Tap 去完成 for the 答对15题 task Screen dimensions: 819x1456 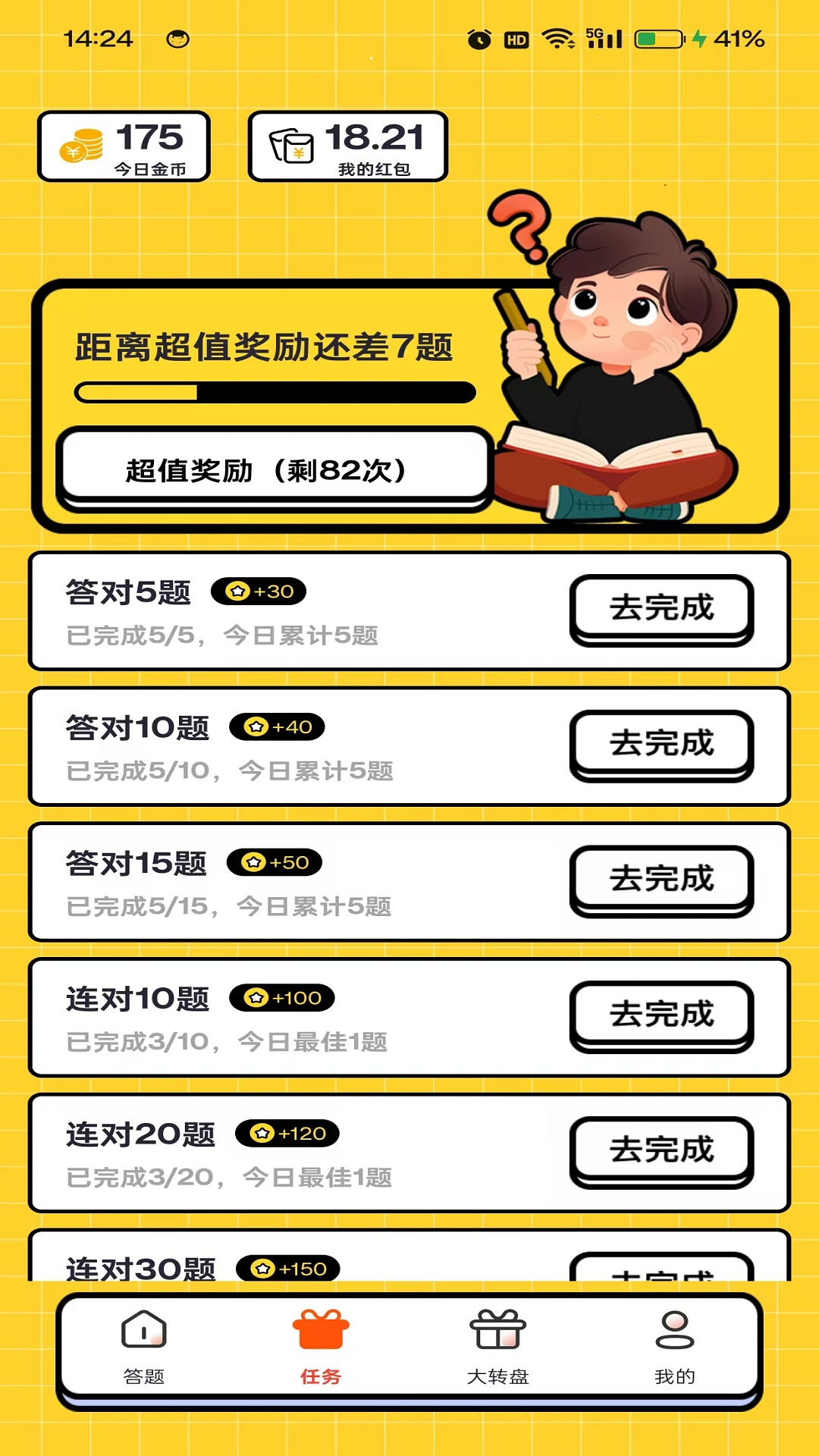tap(661, 880)
